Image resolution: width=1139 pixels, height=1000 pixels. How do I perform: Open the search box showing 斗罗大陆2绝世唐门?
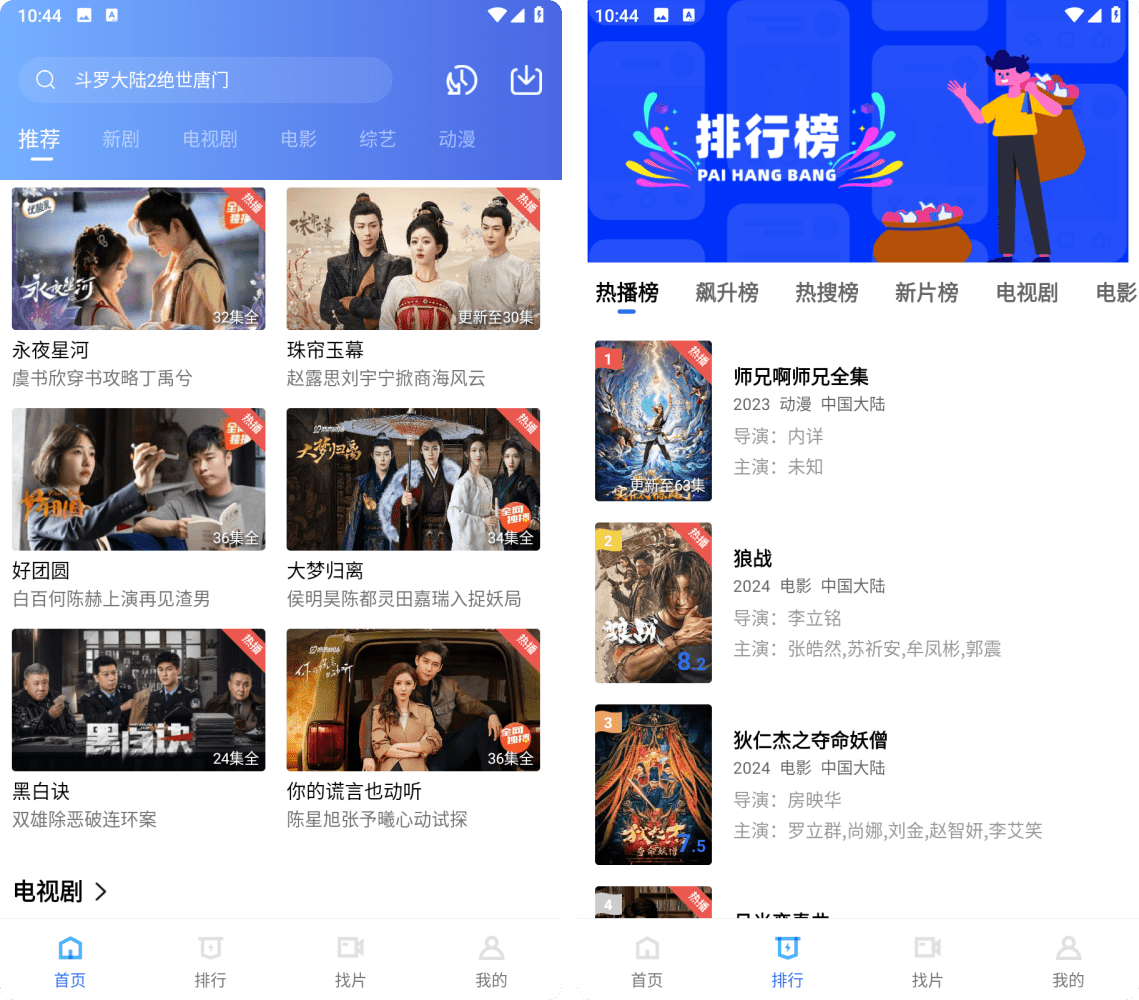205,80
